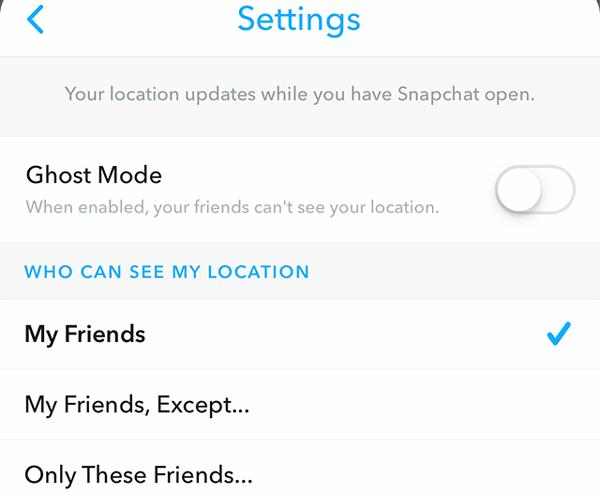This screenshot has height=493, width=600.
Task: Enable Ghost Mode switch
Action: tap(535, 190)
